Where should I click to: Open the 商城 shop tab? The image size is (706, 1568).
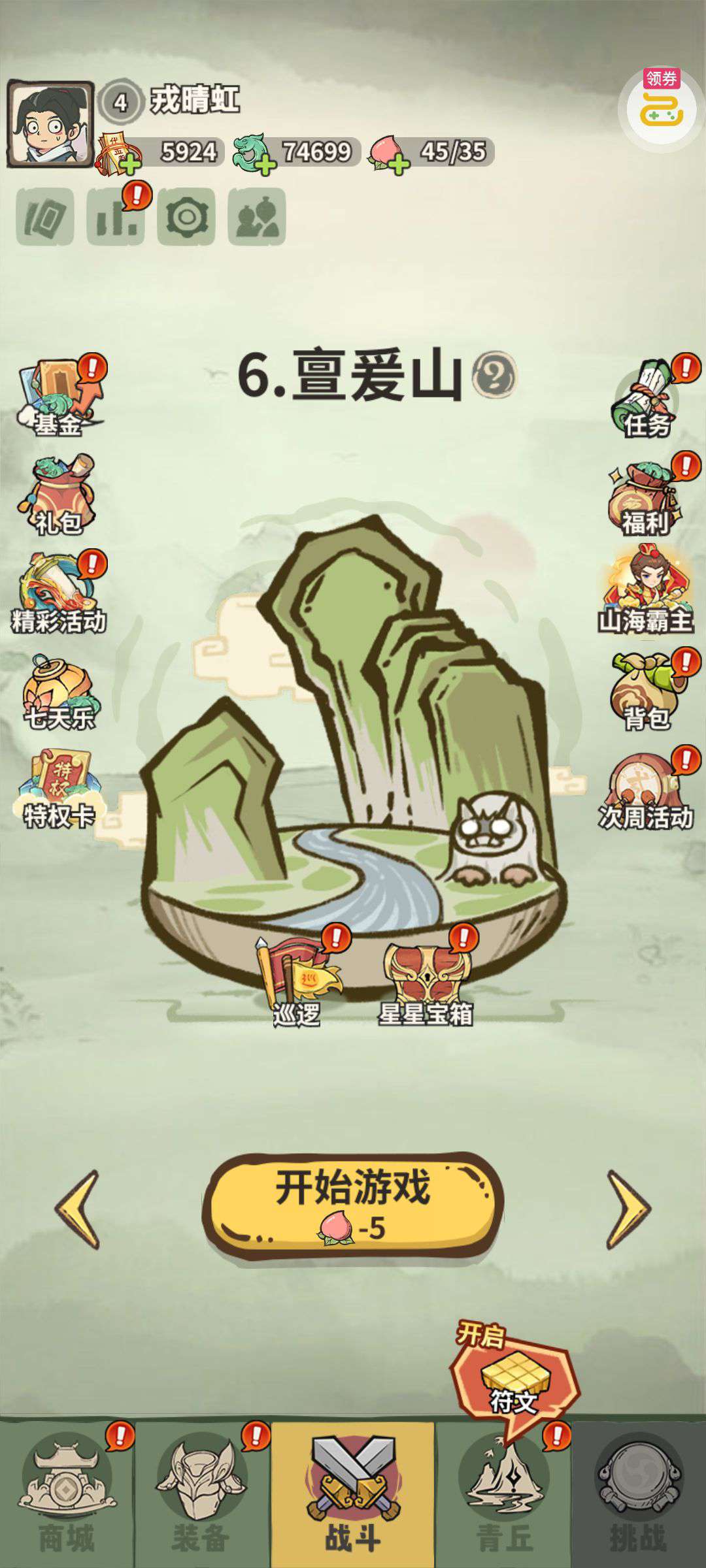click(67, 1495)
